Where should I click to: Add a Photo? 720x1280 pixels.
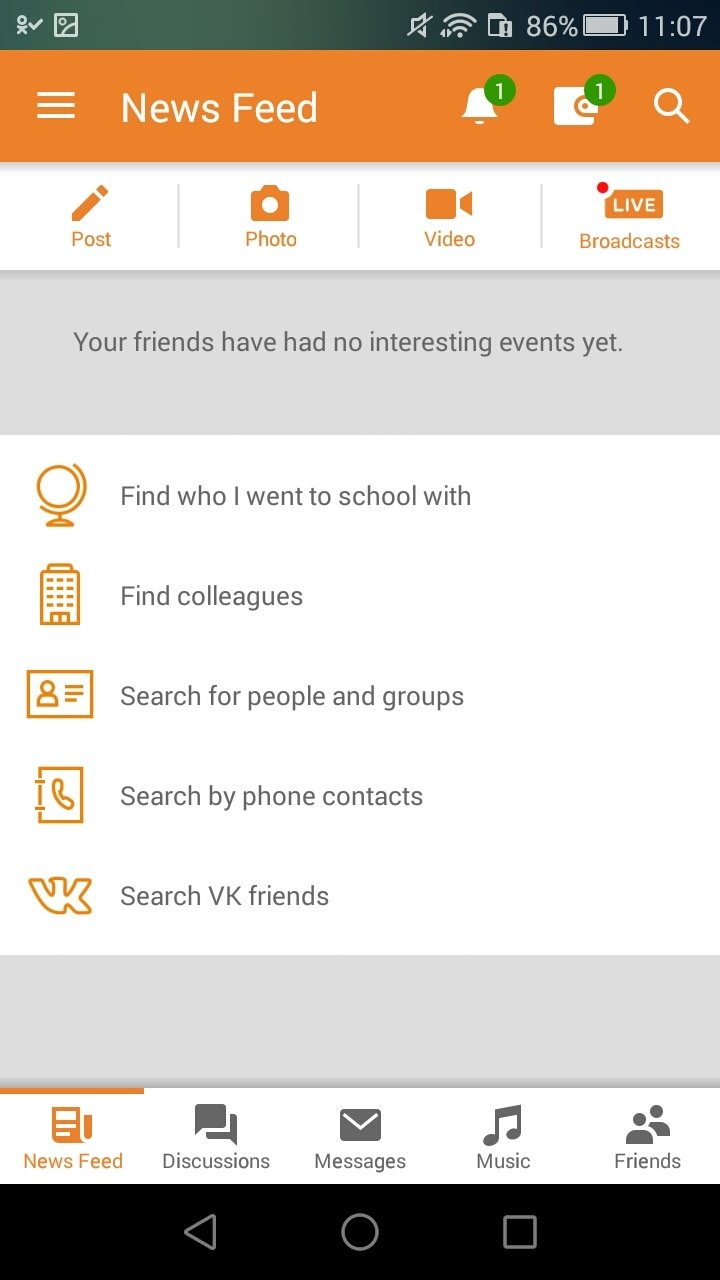pyautogui.click(x=270, y=216)
